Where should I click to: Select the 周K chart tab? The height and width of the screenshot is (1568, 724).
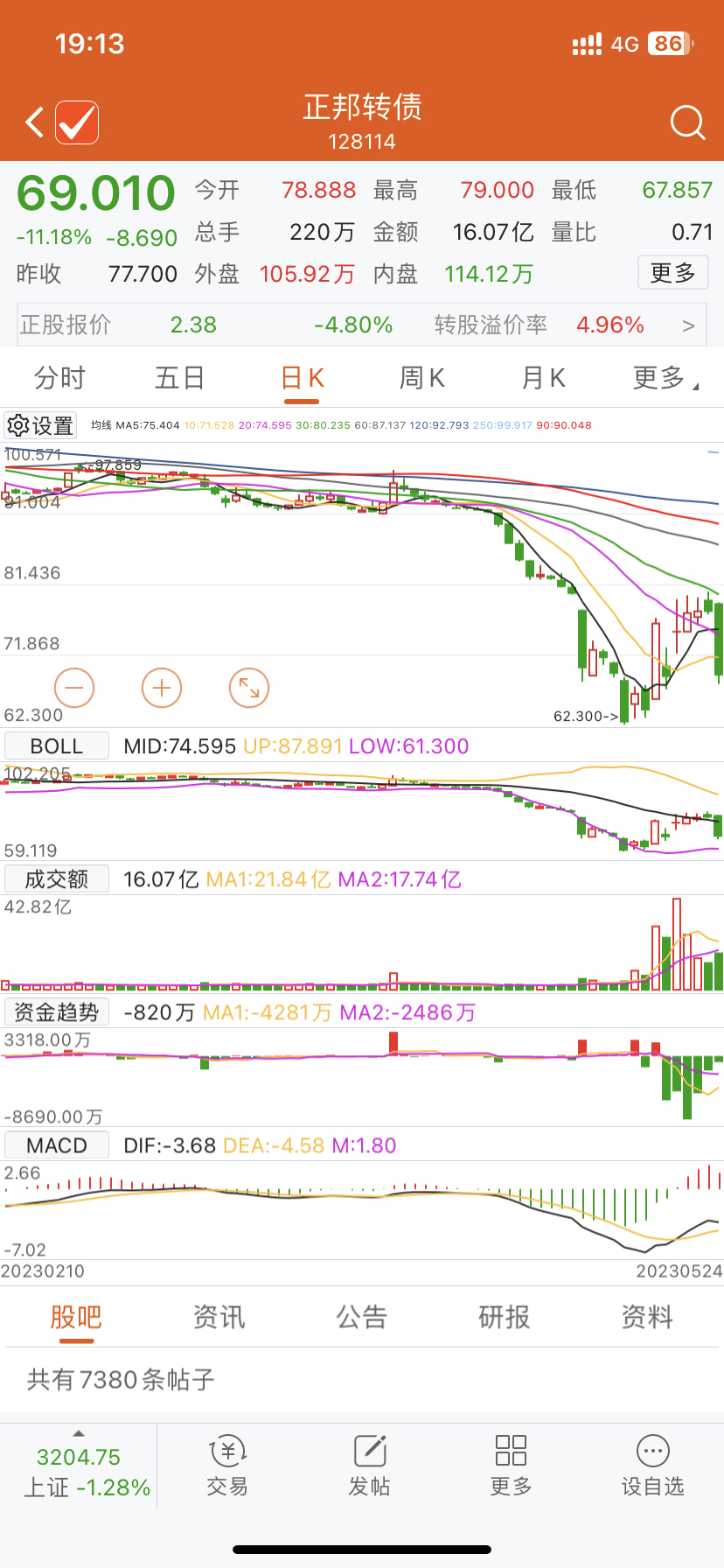[x=421, y=378]
